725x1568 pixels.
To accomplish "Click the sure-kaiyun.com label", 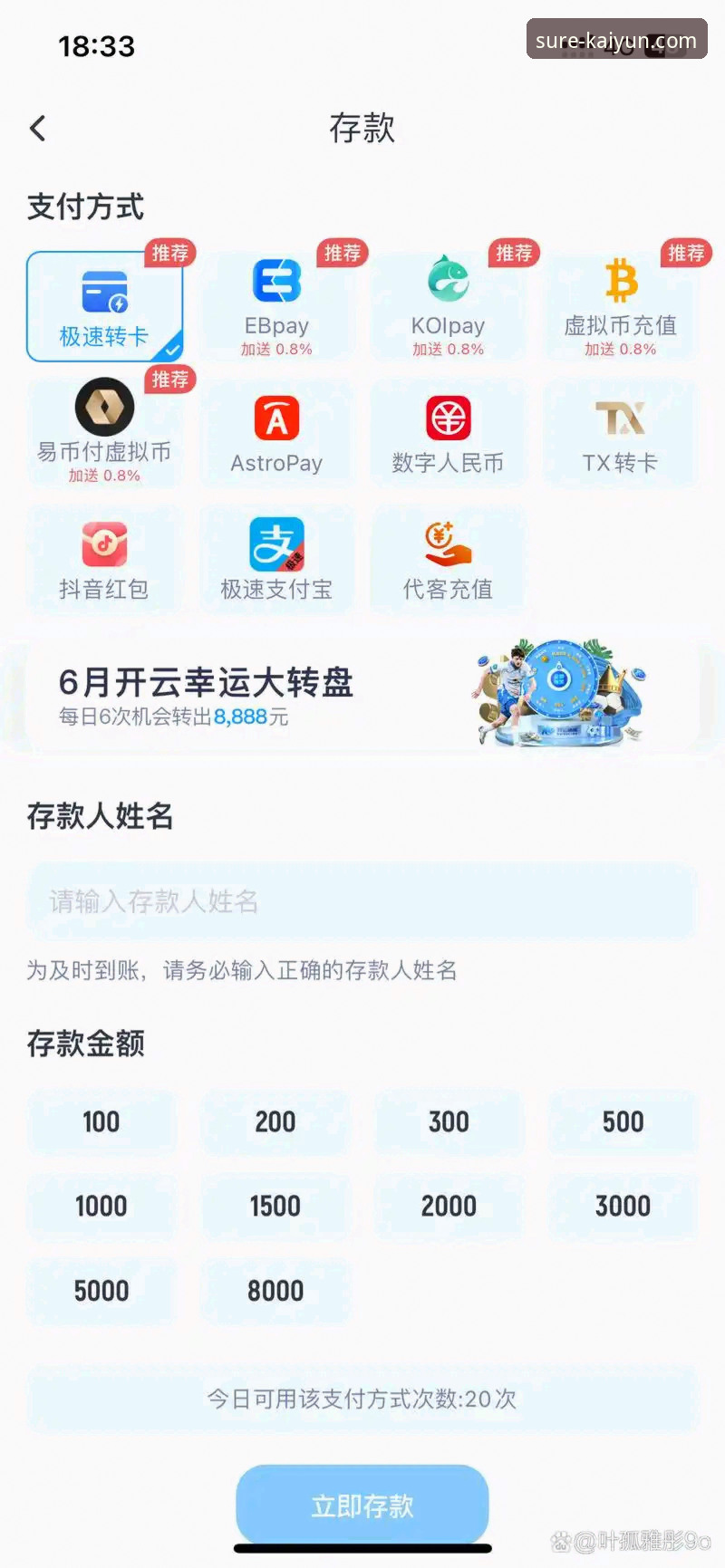I will [616, 38].
